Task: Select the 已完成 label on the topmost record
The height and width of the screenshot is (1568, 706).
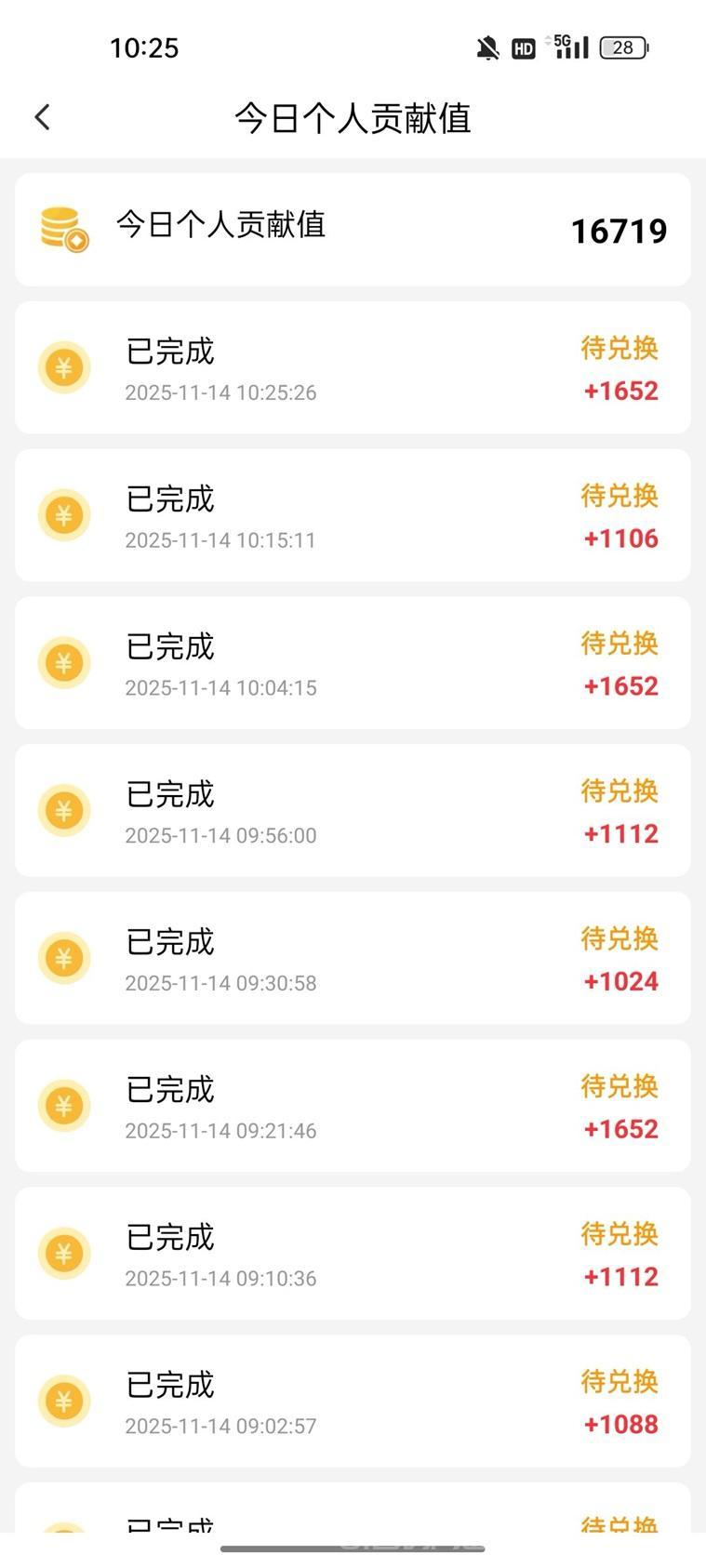Action: click(170, 352)
